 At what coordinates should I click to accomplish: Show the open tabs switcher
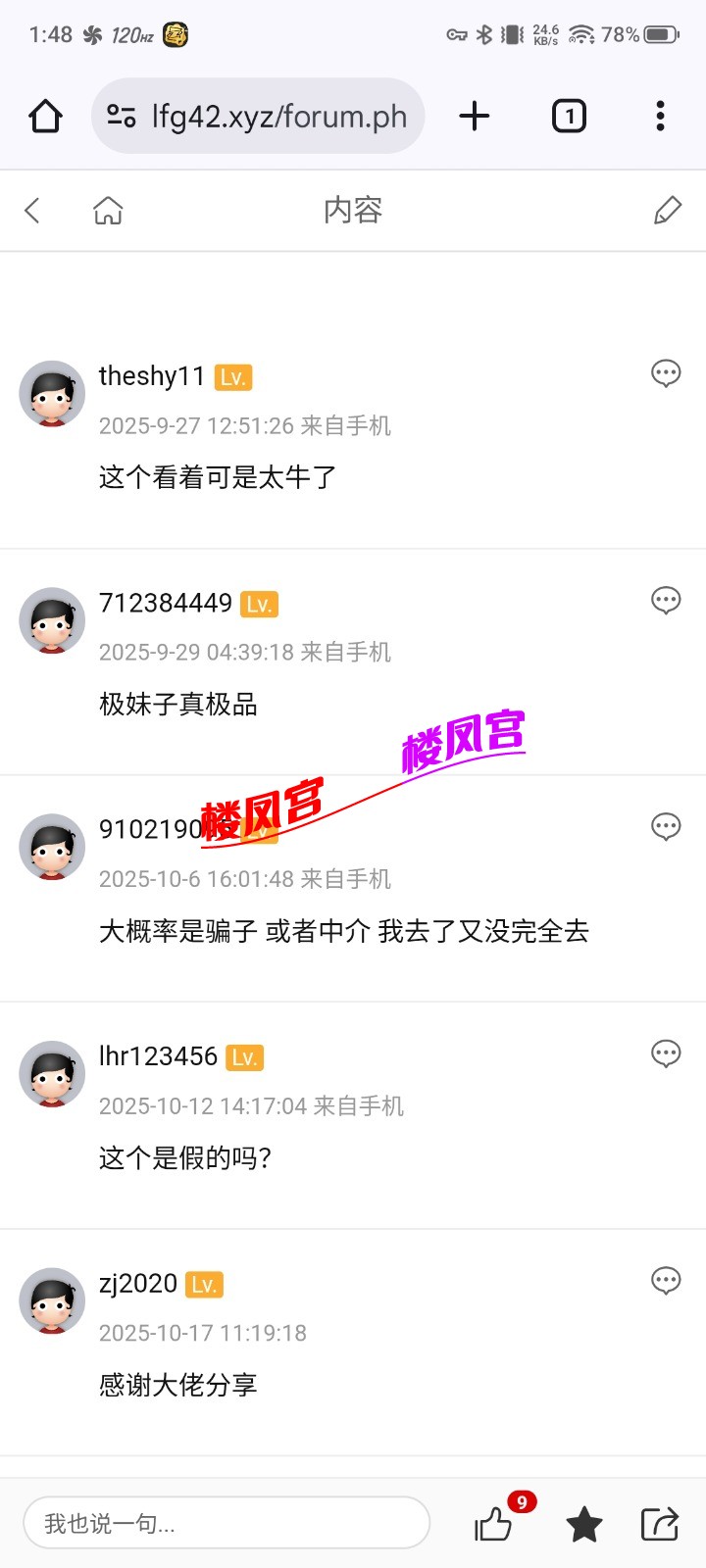(x=569, y=117)
